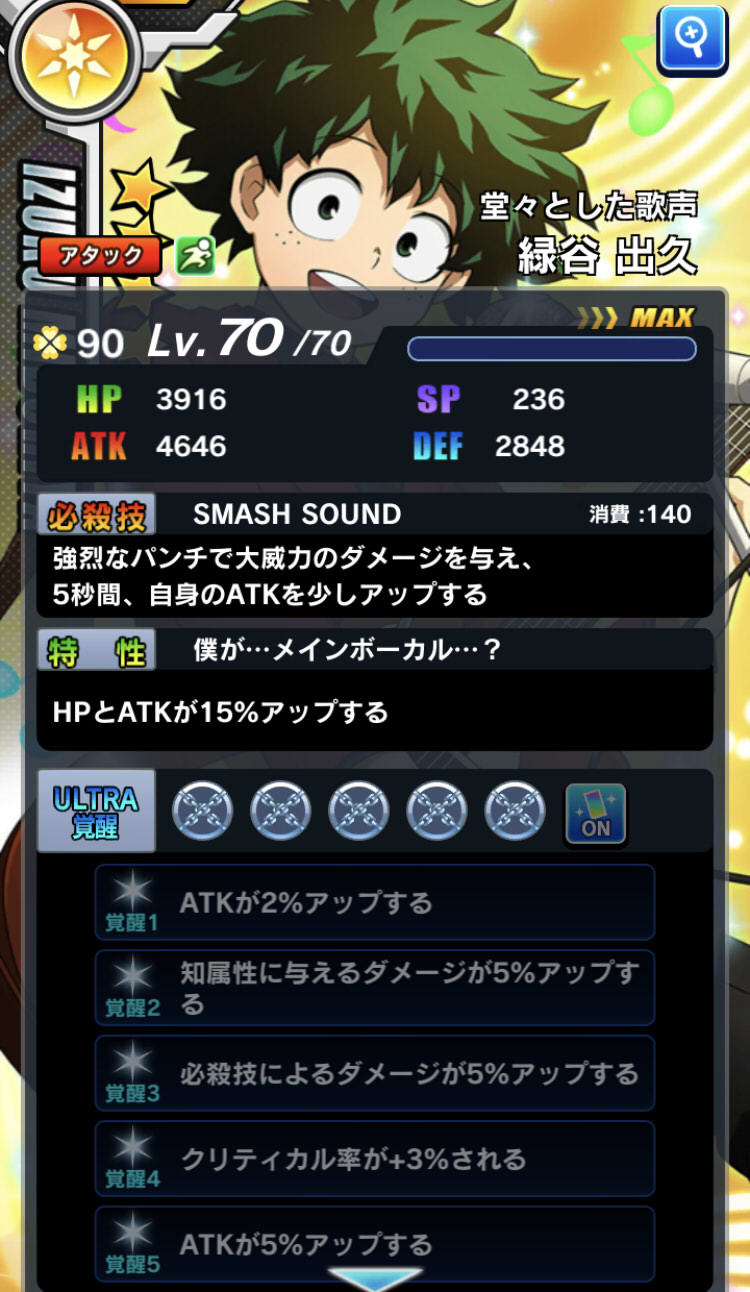Open the 覚醒4 critical rate row
Image resolution: width=750 pixels, height=1292 pixels.
coord(374,1159)
